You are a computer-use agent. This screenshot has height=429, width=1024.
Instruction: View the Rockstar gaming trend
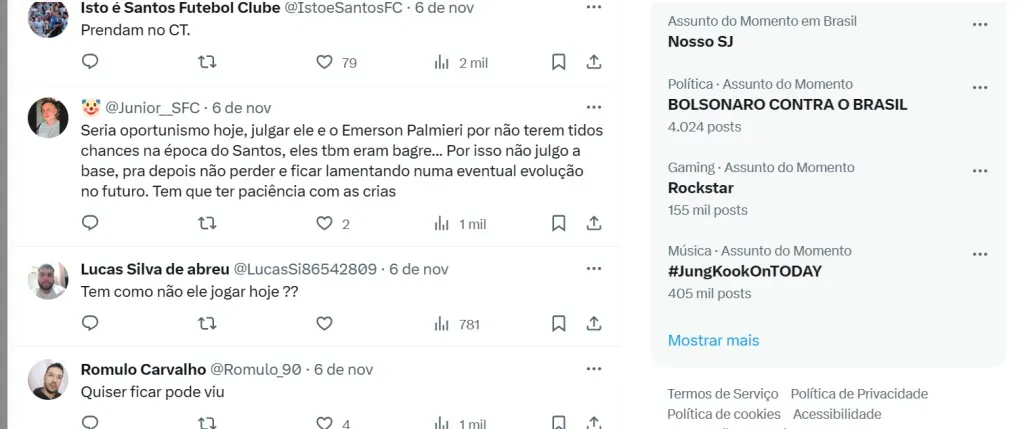pyautogui.click(x=700, y=188)
